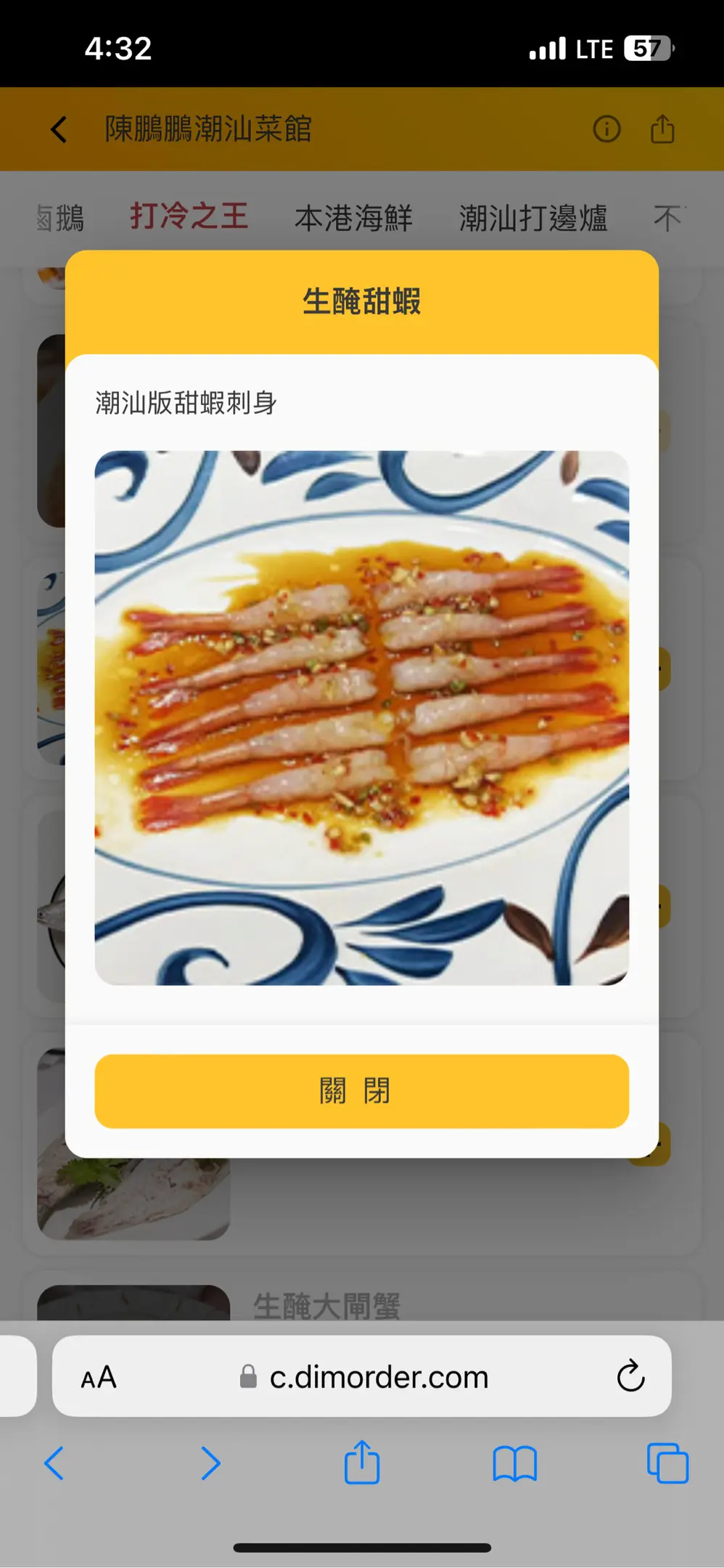Image resolution: width=724 pixels, height=1568 pixels.
Task: Open Safari's share sheet
Action: [362, 1463]
